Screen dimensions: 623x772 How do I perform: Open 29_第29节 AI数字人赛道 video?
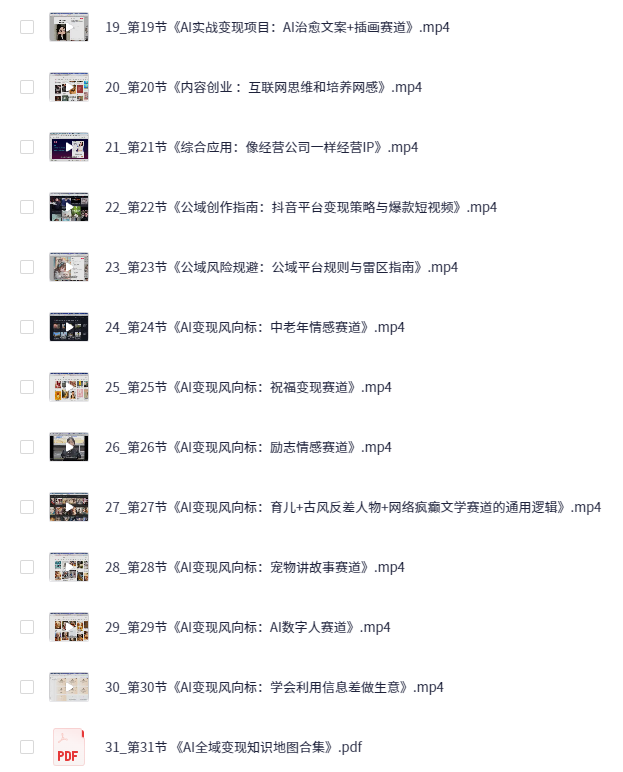coord(247,627)
